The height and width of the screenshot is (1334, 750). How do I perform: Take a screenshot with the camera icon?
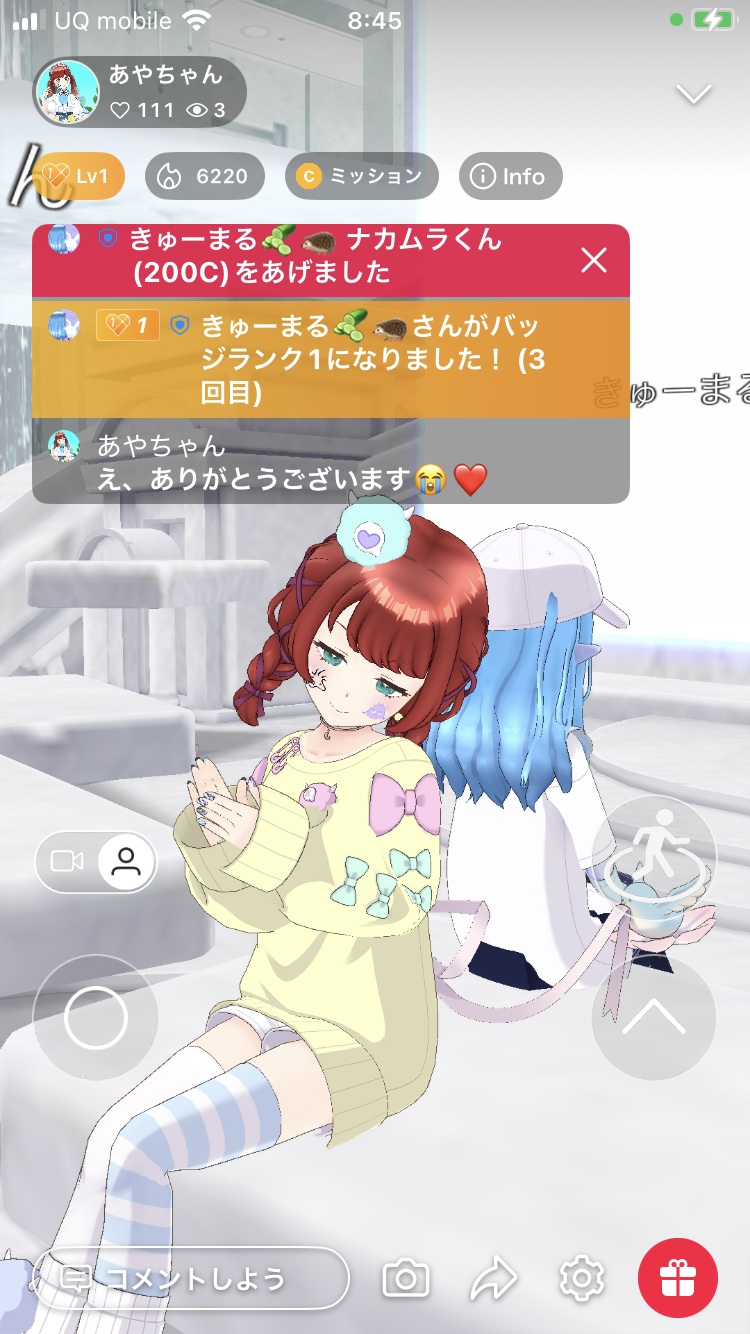pos(406,1278)
